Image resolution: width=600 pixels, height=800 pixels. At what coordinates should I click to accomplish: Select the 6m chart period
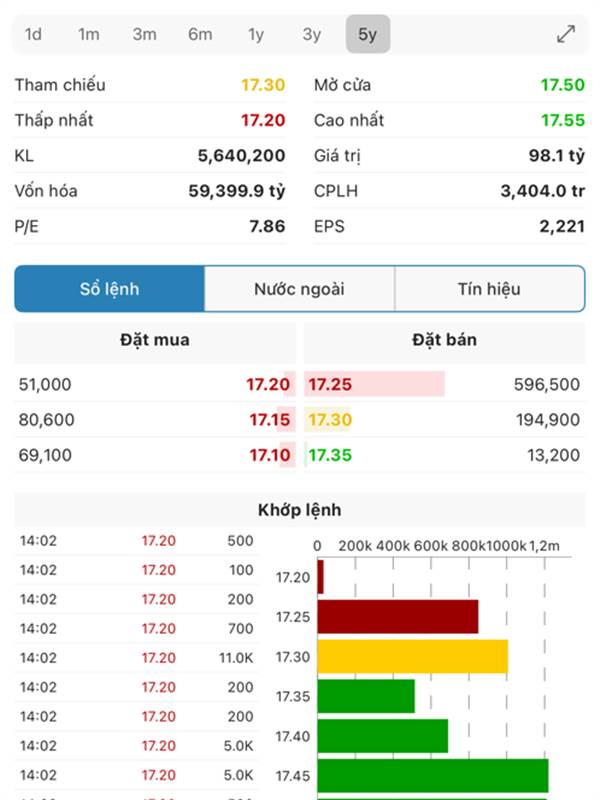coord(200,34)
